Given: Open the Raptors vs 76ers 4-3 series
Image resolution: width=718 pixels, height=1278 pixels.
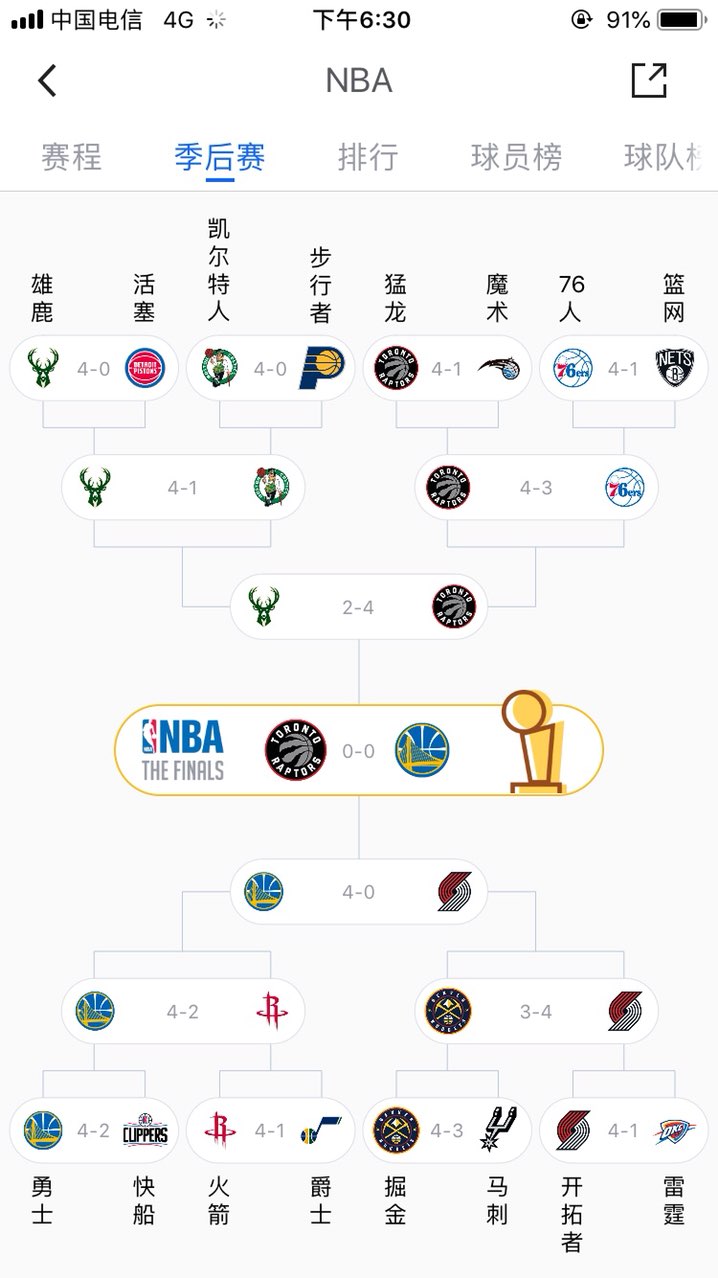Looking at the screenshot, I should point(535,488).
